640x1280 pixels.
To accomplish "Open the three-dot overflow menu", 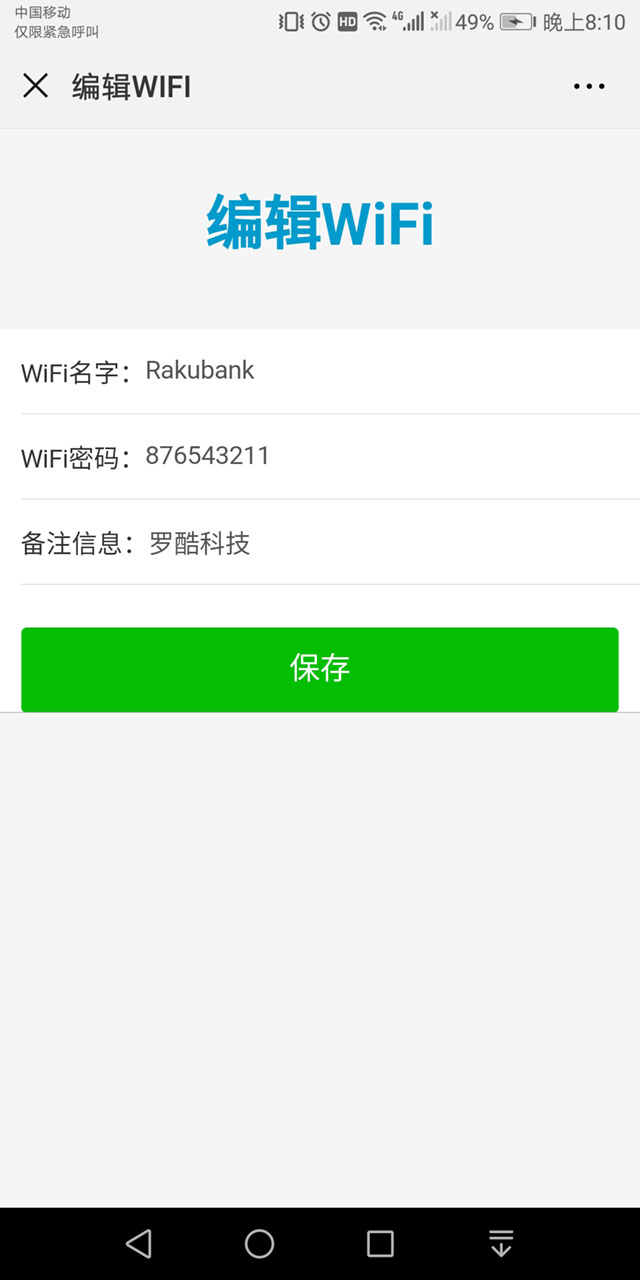I will pyautogui.click(x=589, y=87).
